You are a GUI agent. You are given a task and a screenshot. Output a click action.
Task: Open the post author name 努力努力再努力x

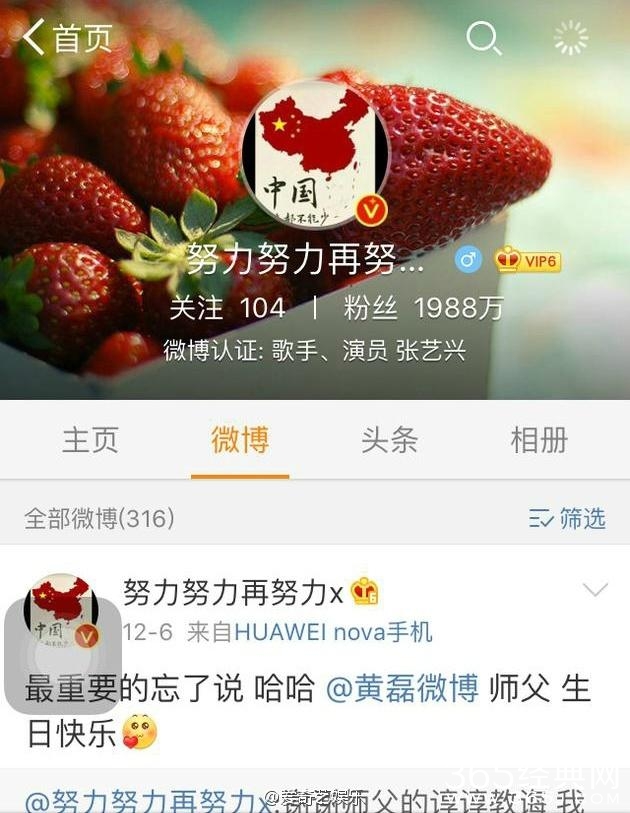(x=232, y=592)
